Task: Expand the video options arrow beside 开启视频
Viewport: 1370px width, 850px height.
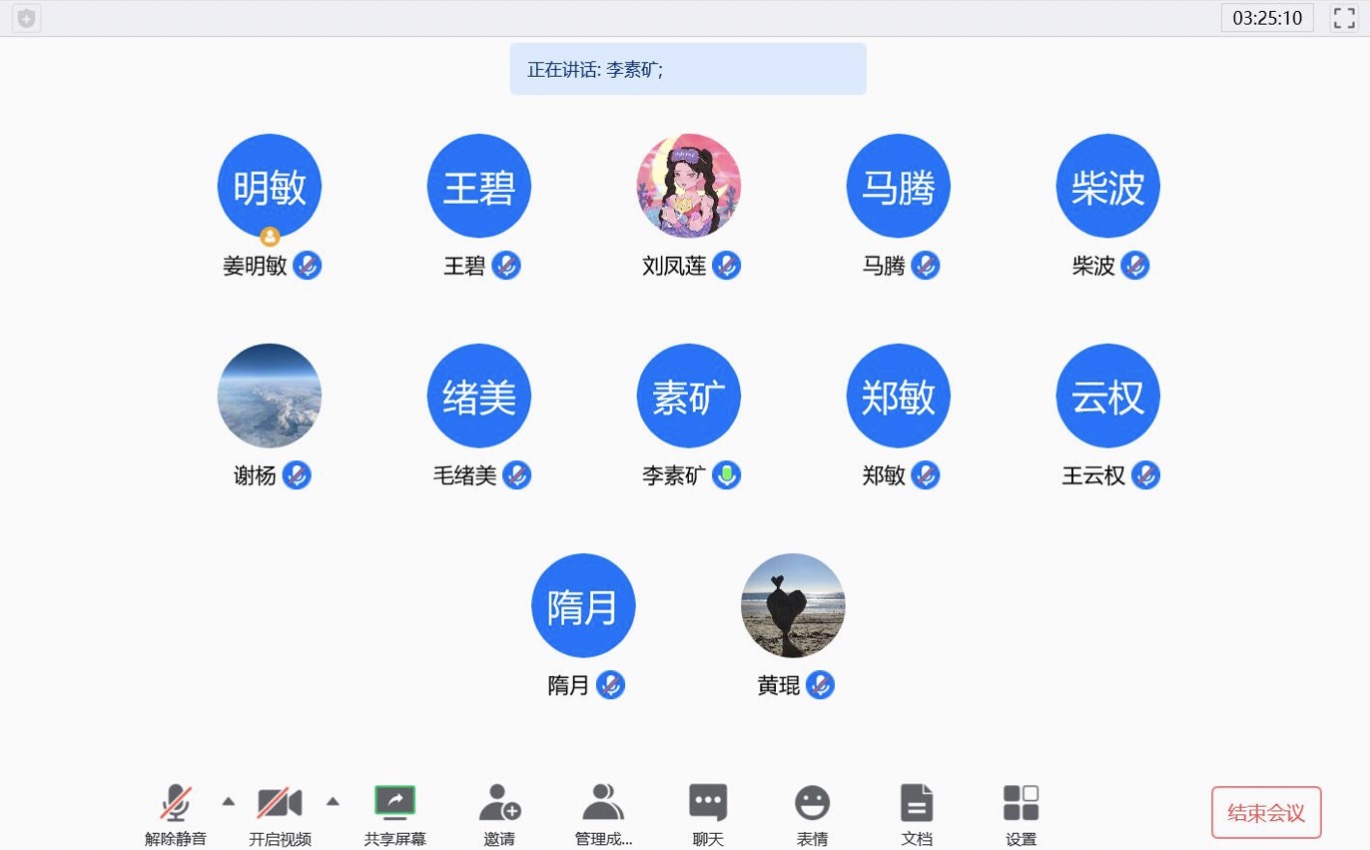Action: pos(333,801)
